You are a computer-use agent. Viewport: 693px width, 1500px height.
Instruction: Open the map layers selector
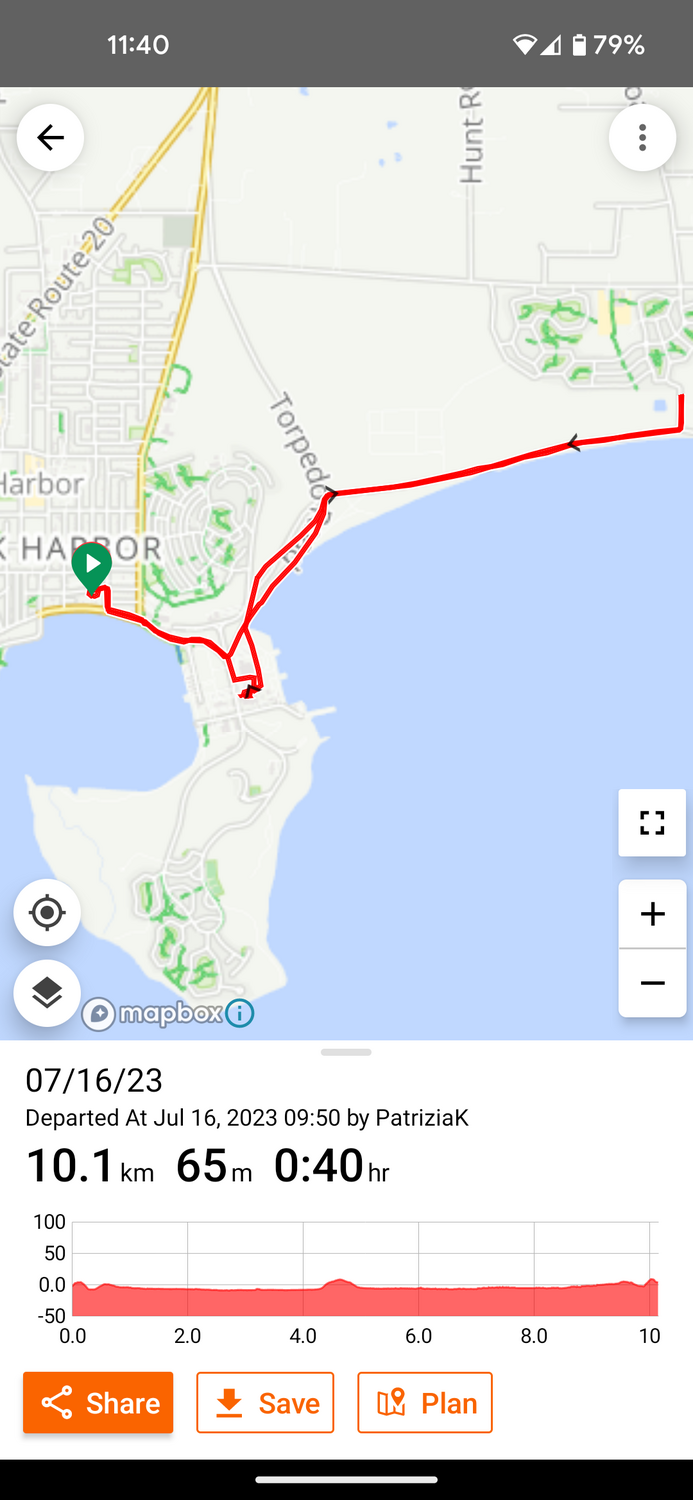pyautogui.click(x=47, y=992)
